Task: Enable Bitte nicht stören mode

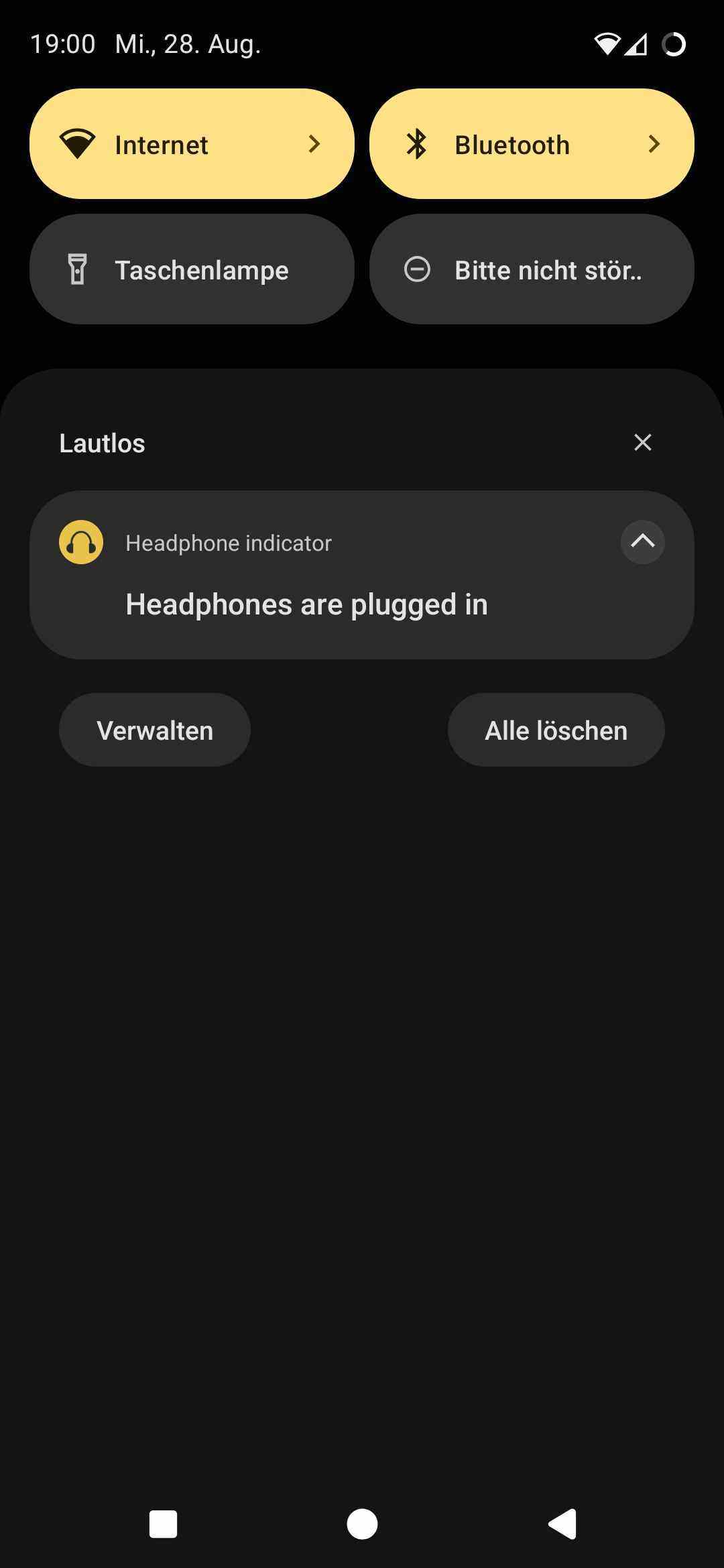Action: 532,269
